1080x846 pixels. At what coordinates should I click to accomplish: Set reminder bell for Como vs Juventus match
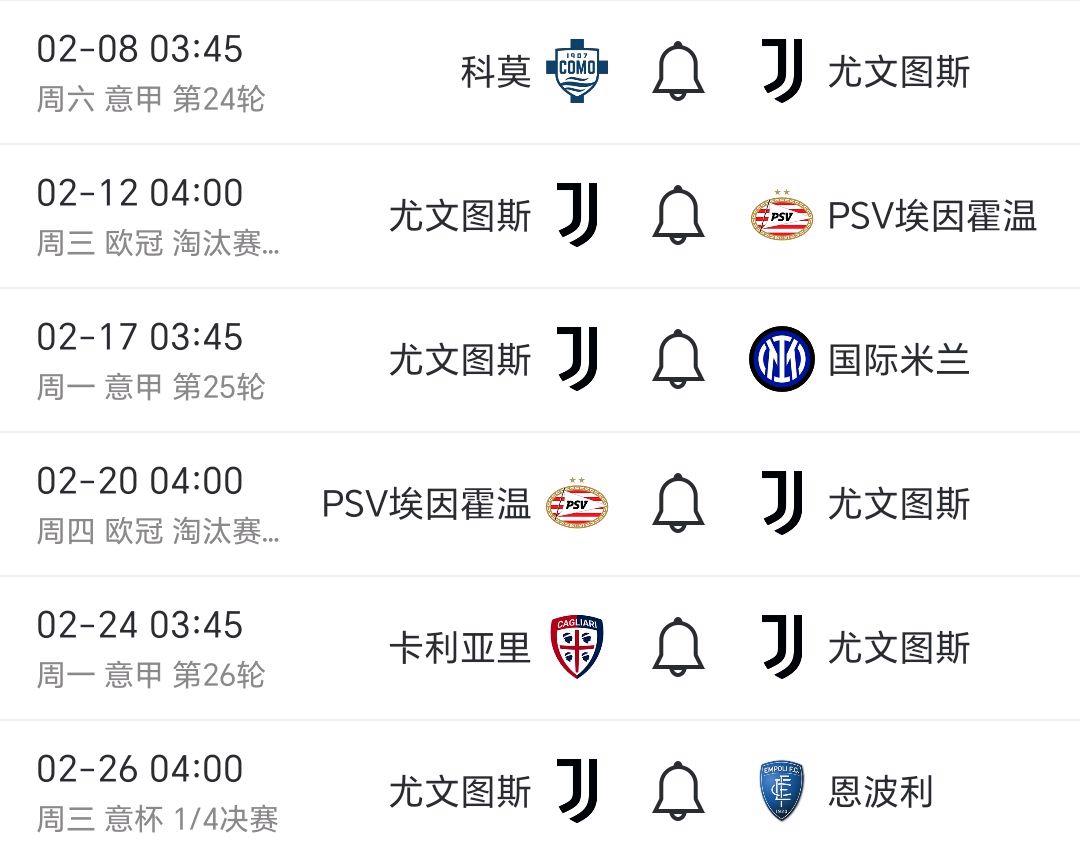click(x=678, y=71)
